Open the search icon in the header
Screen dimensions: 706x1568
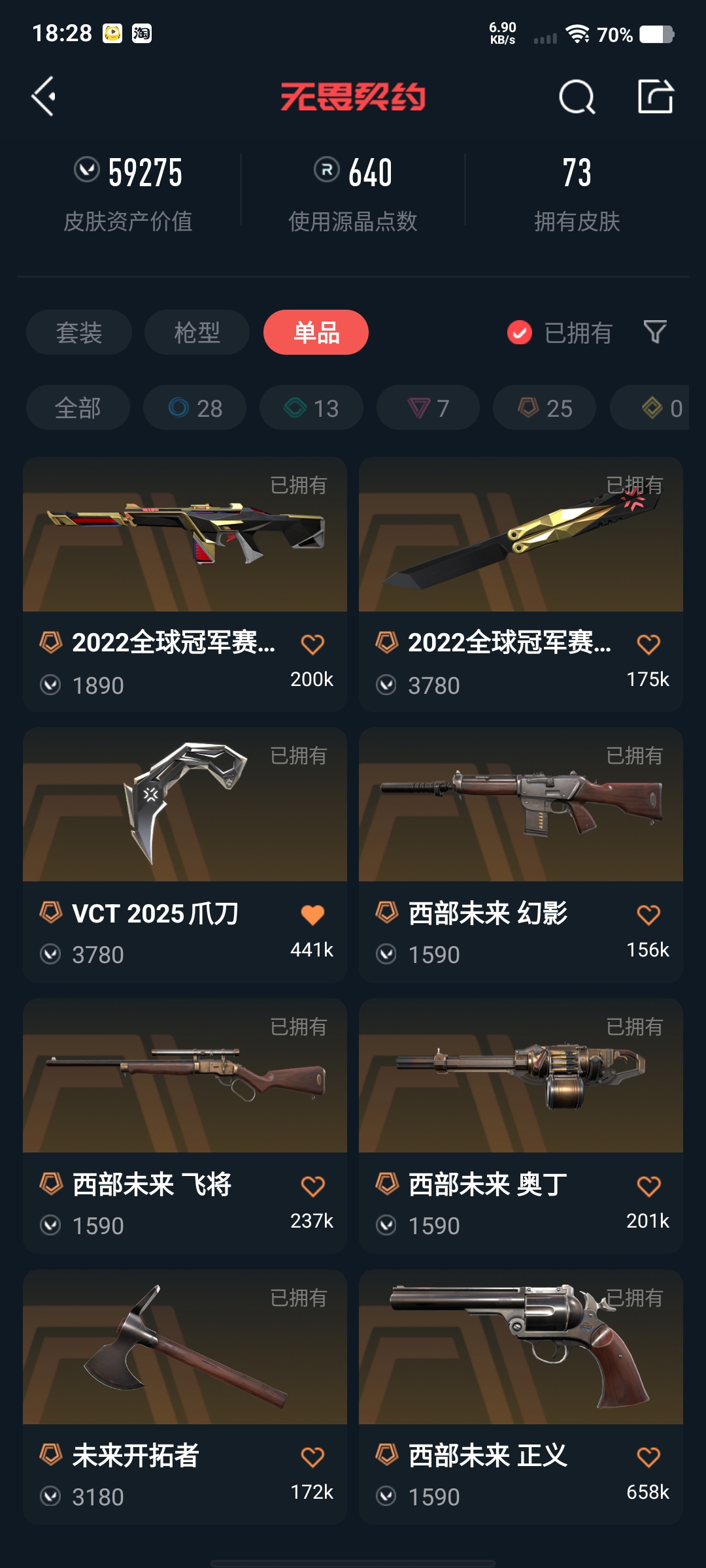tap(577, 98)
